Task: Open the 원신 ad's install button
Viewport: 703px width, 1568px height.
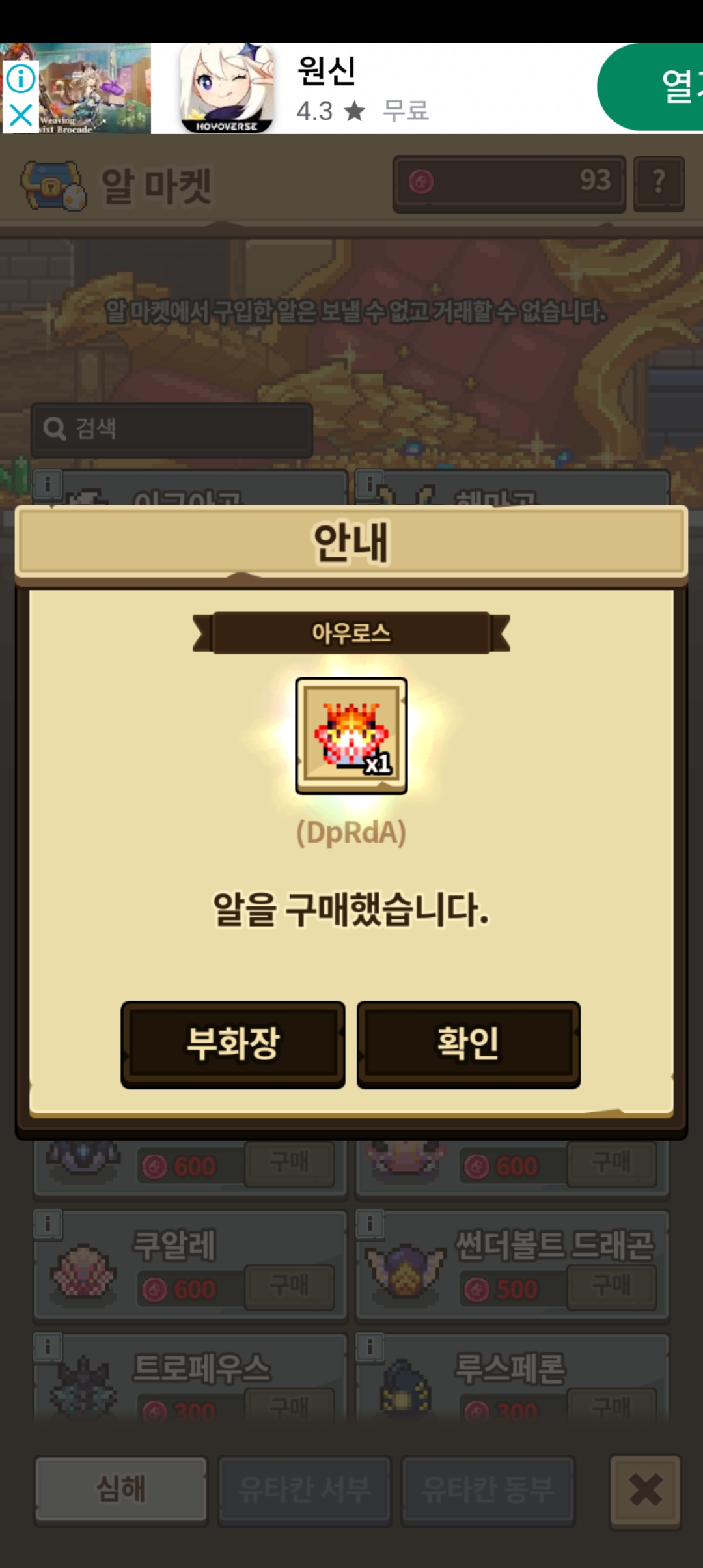Action: click(x=650, y=87)
